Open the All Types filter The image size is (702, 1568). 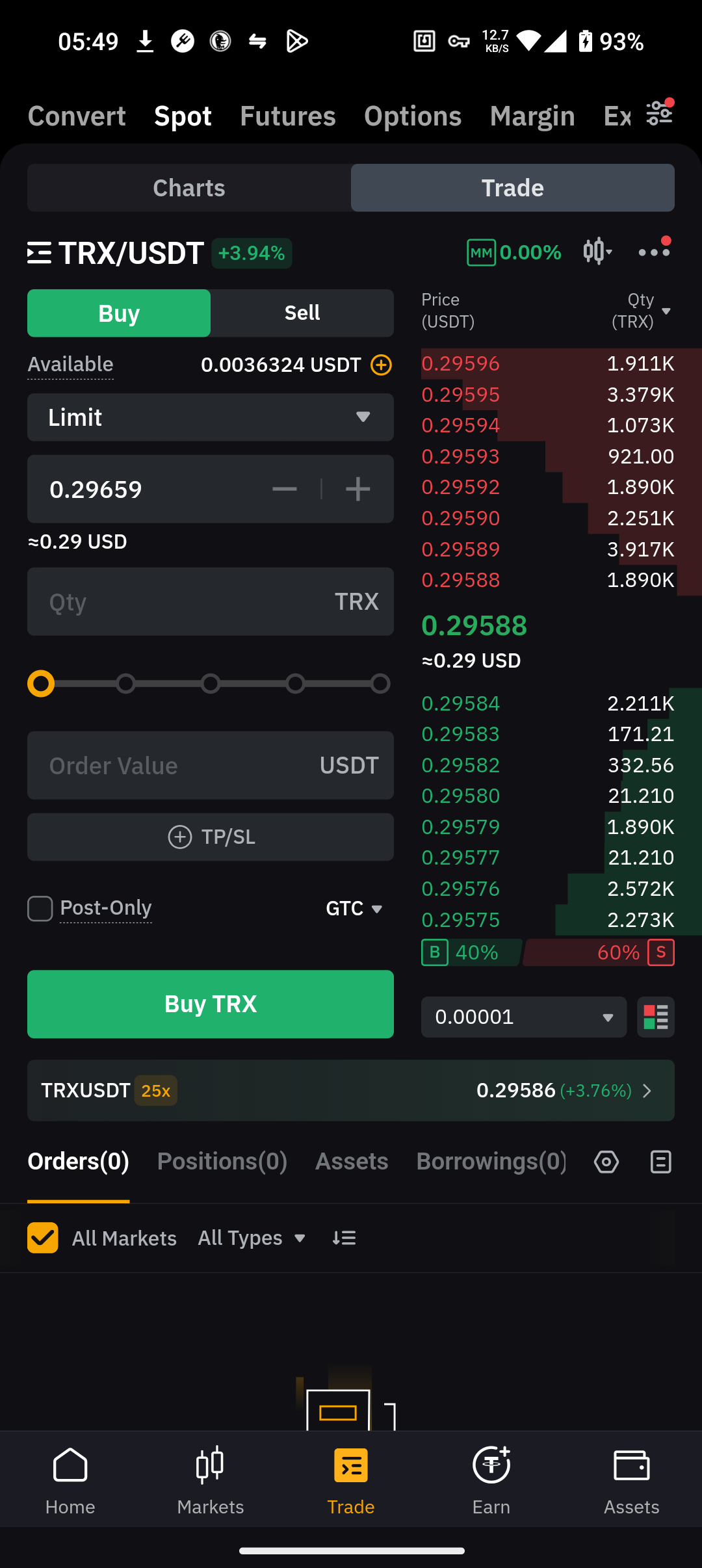point(252,1238)
